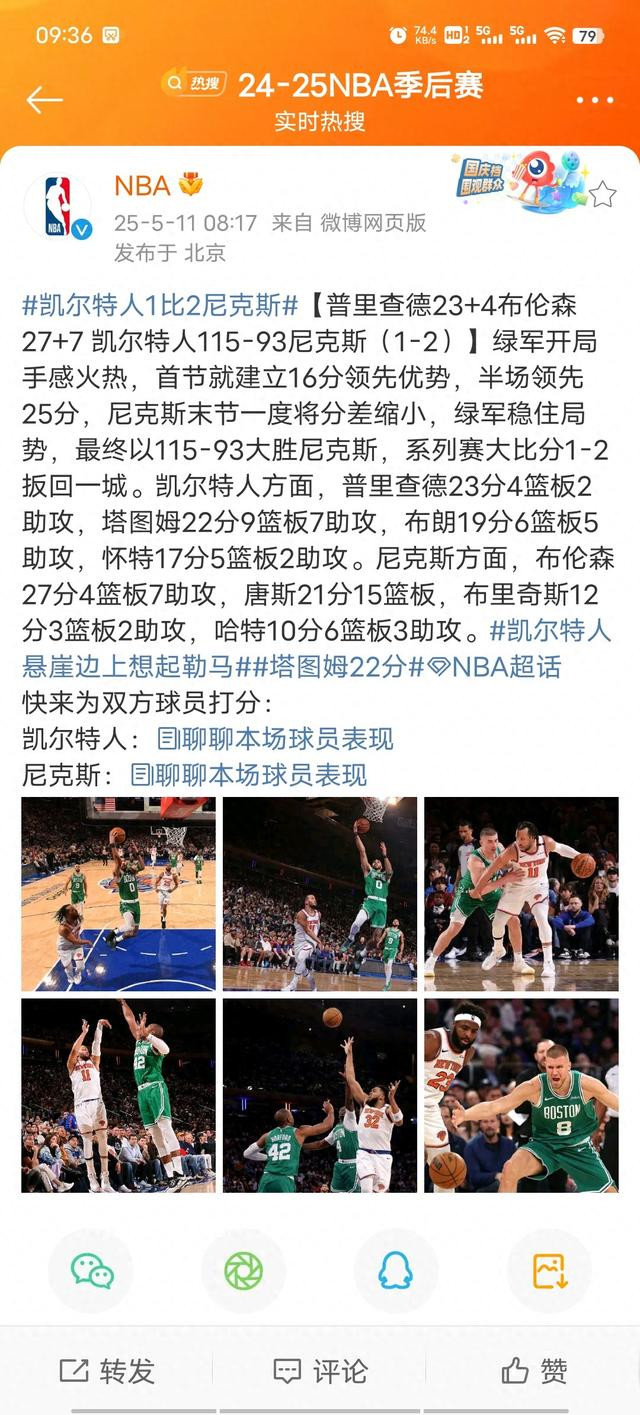Open the first photo showing a dunk
The image size is (640, 1415).
pyautogui.click(x=118, y=893)
